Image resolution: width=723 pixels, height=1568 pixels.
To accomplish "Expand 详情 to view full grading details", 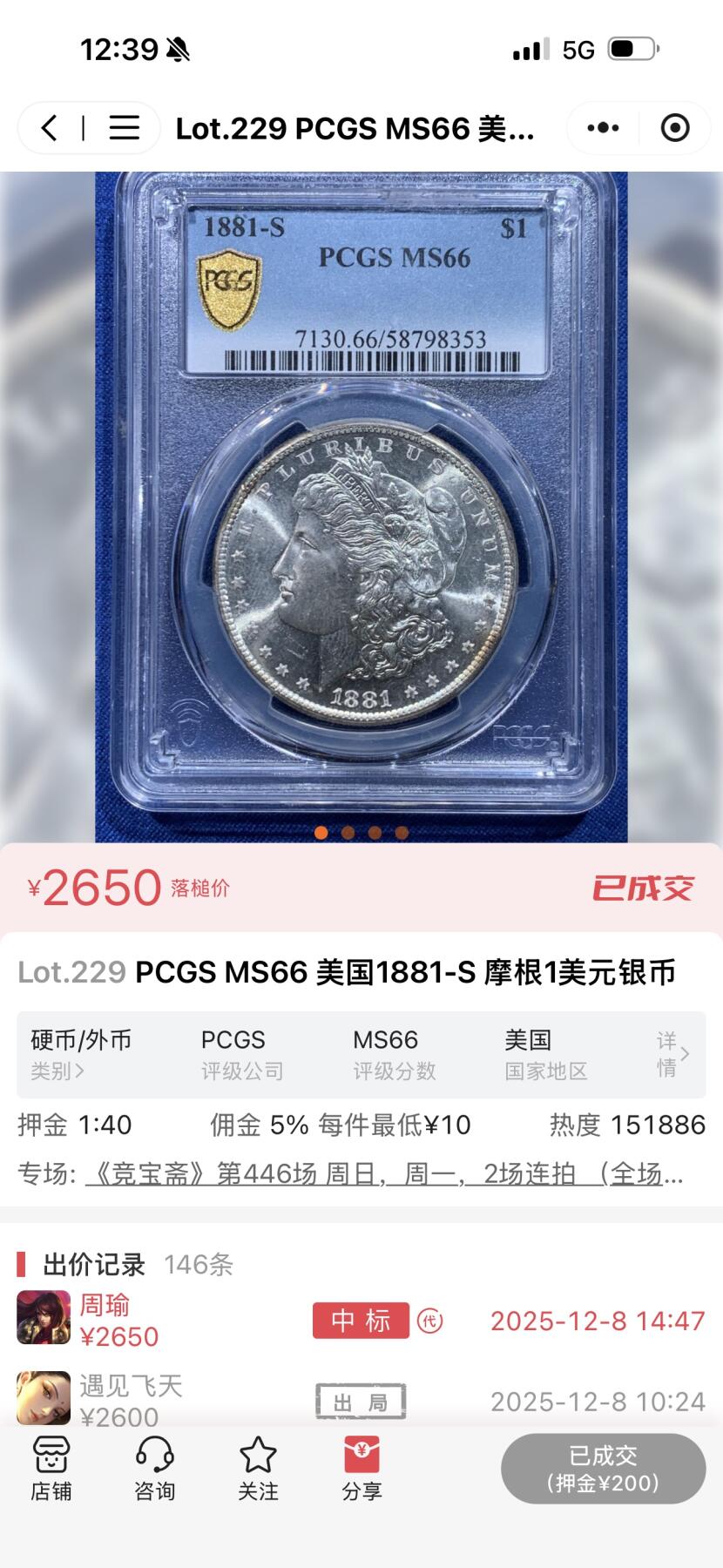I will coord(670,1055).
